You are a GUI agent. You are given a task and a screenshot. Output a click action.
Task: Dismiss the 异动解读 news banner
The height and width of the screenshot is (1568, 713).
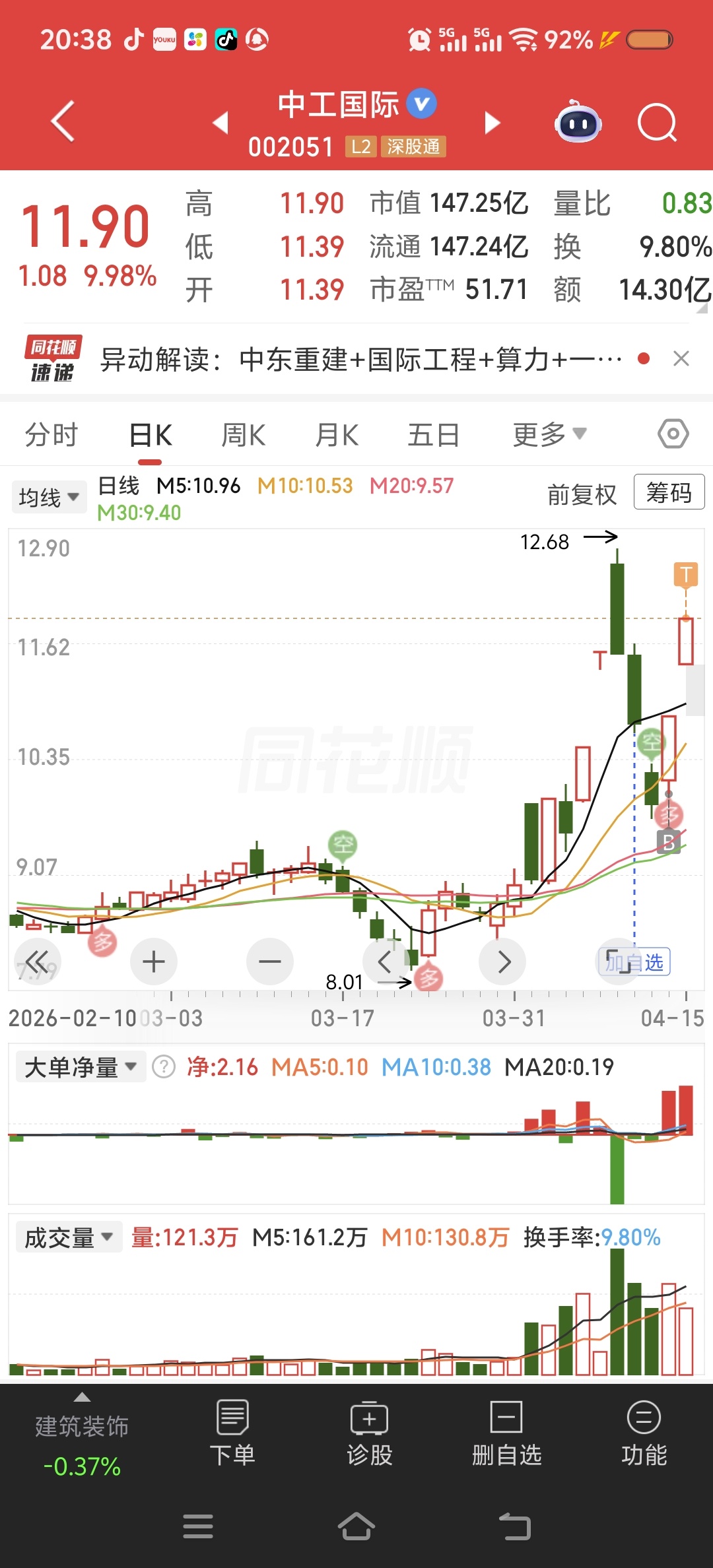click(x=681, y=359)
